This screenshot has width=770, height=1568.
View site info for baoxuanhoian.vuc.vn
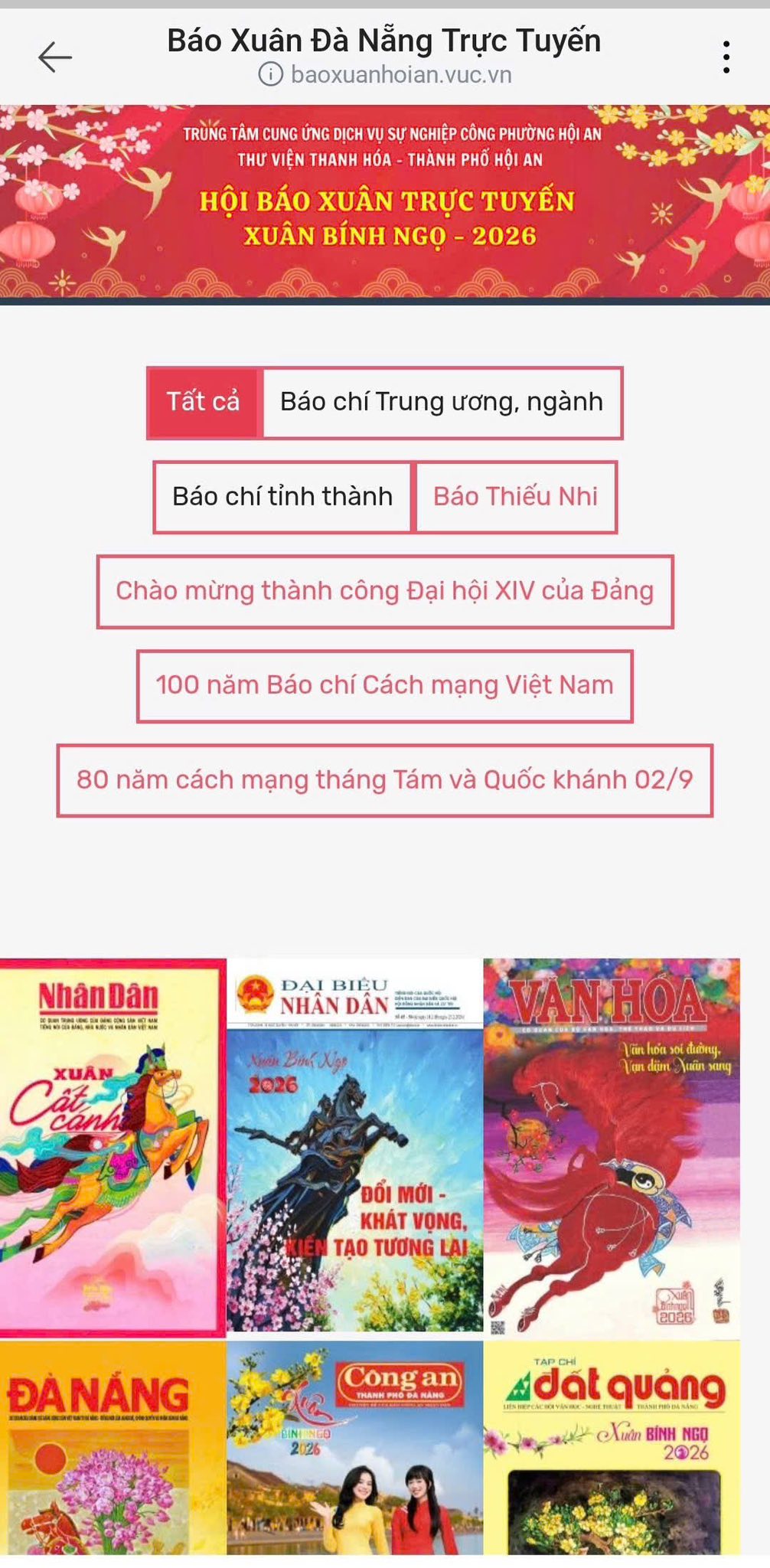(270, 75)
